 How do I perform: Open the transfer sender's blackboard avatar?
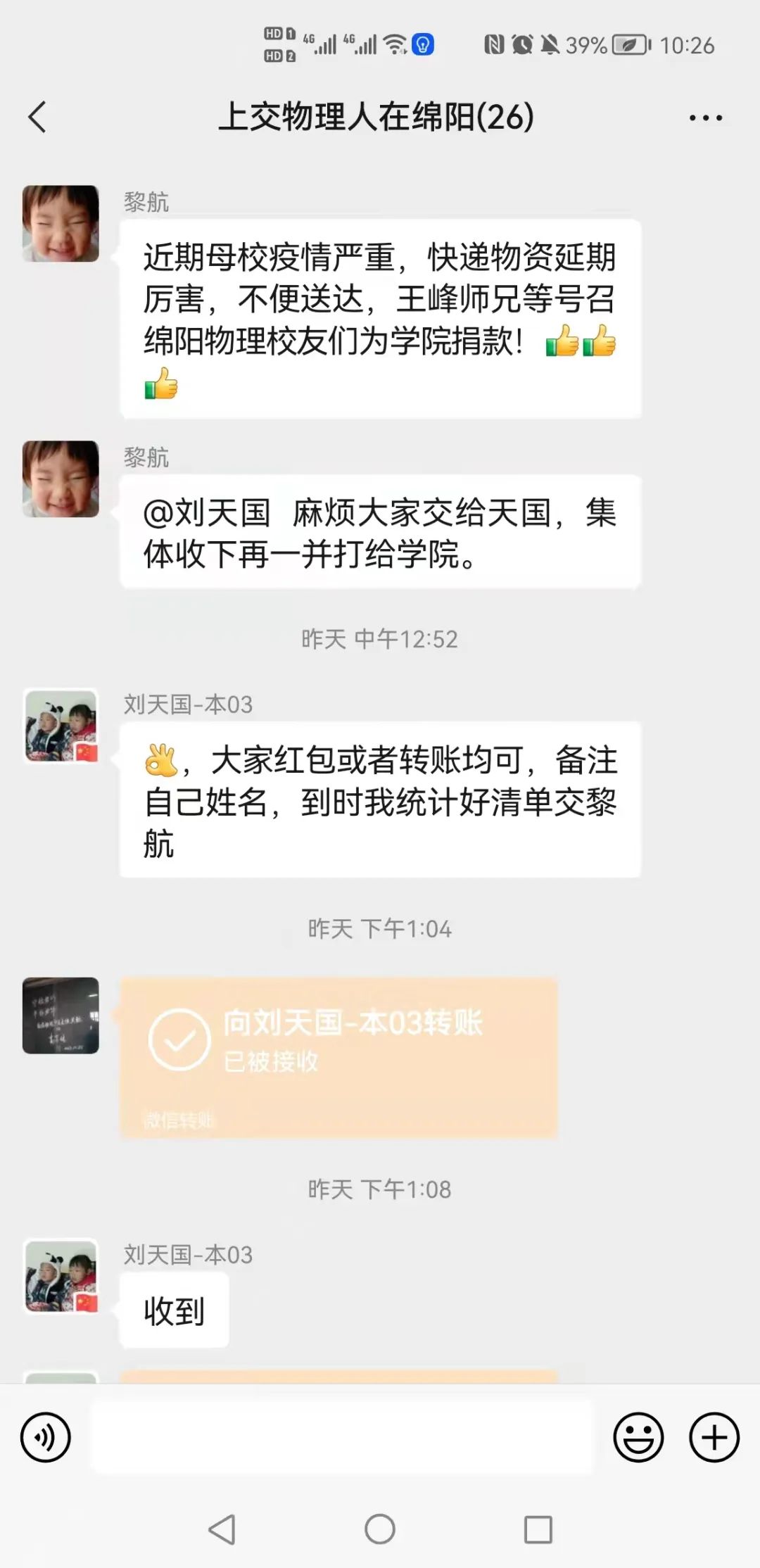coord(61,1015)
